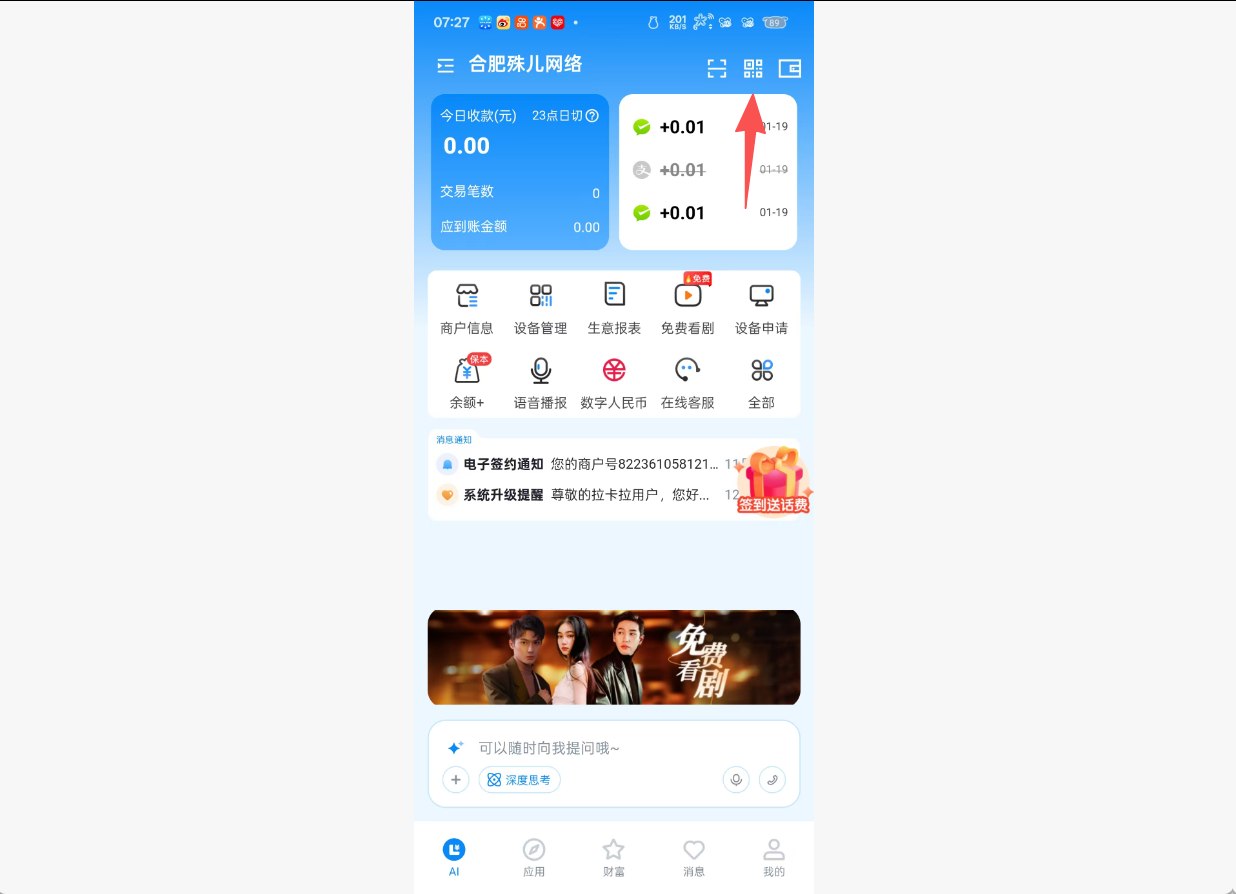Contact 在线客服 online support
This screenshot has width=1236, height=894.
click(x=688, y=383)
